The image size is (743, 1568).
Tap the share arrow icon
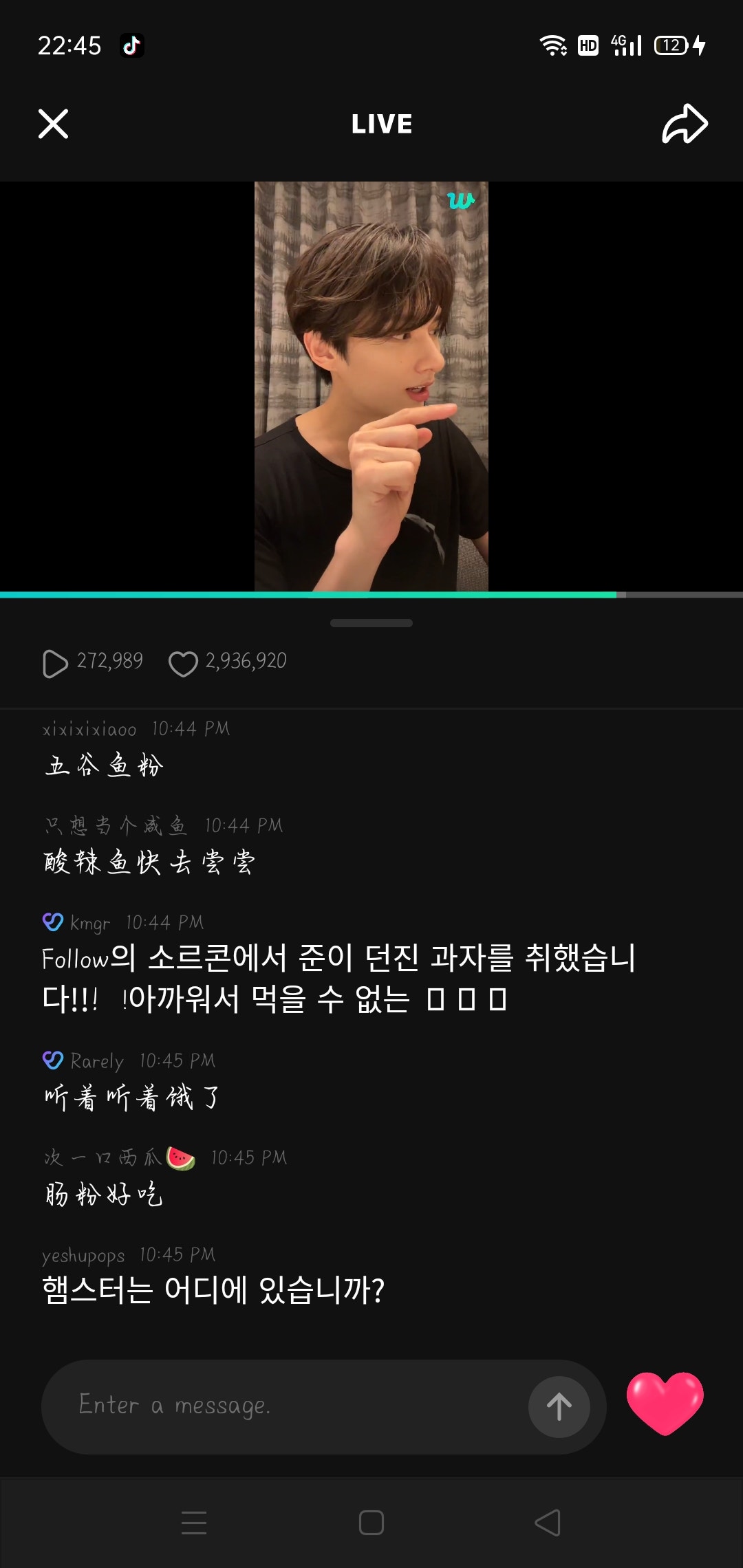pos(685,124)
